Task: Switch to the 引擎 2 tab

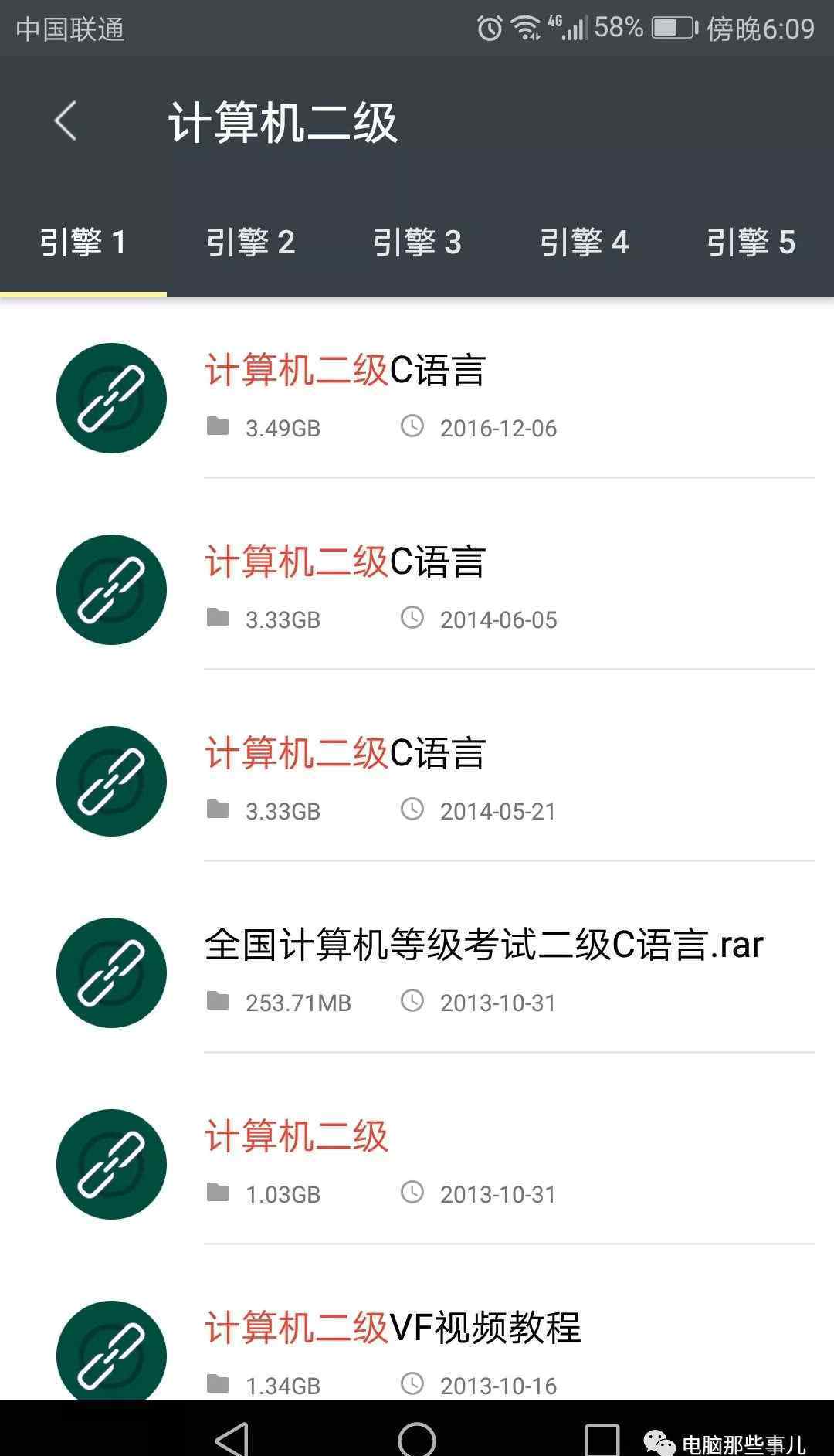Action: coord(250,243)
